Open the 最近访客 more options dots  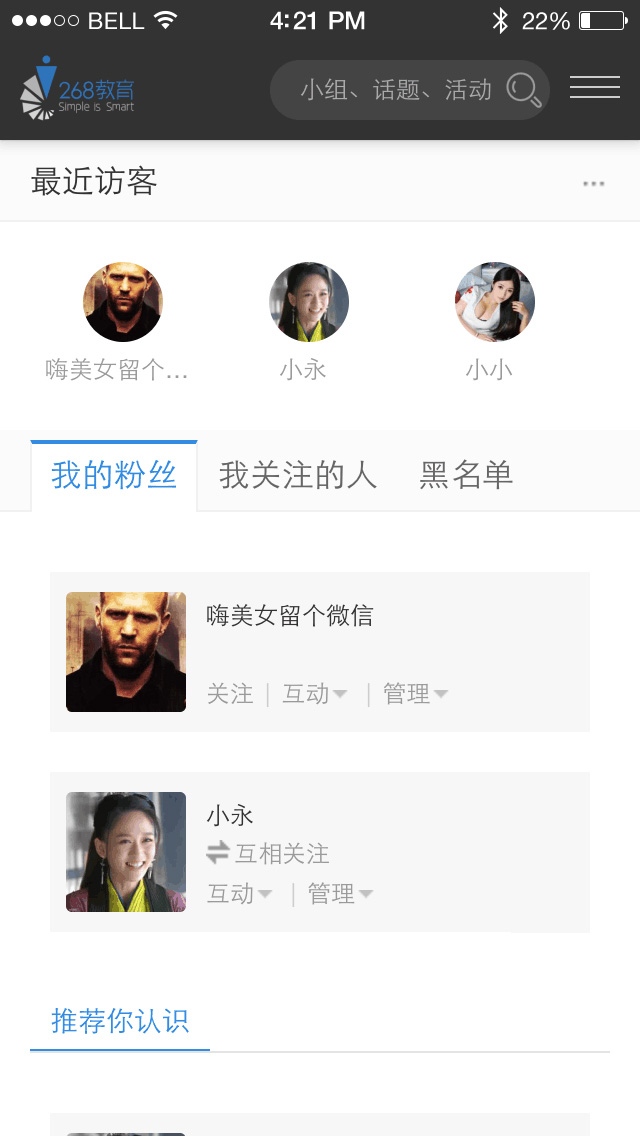click(594, 183)
